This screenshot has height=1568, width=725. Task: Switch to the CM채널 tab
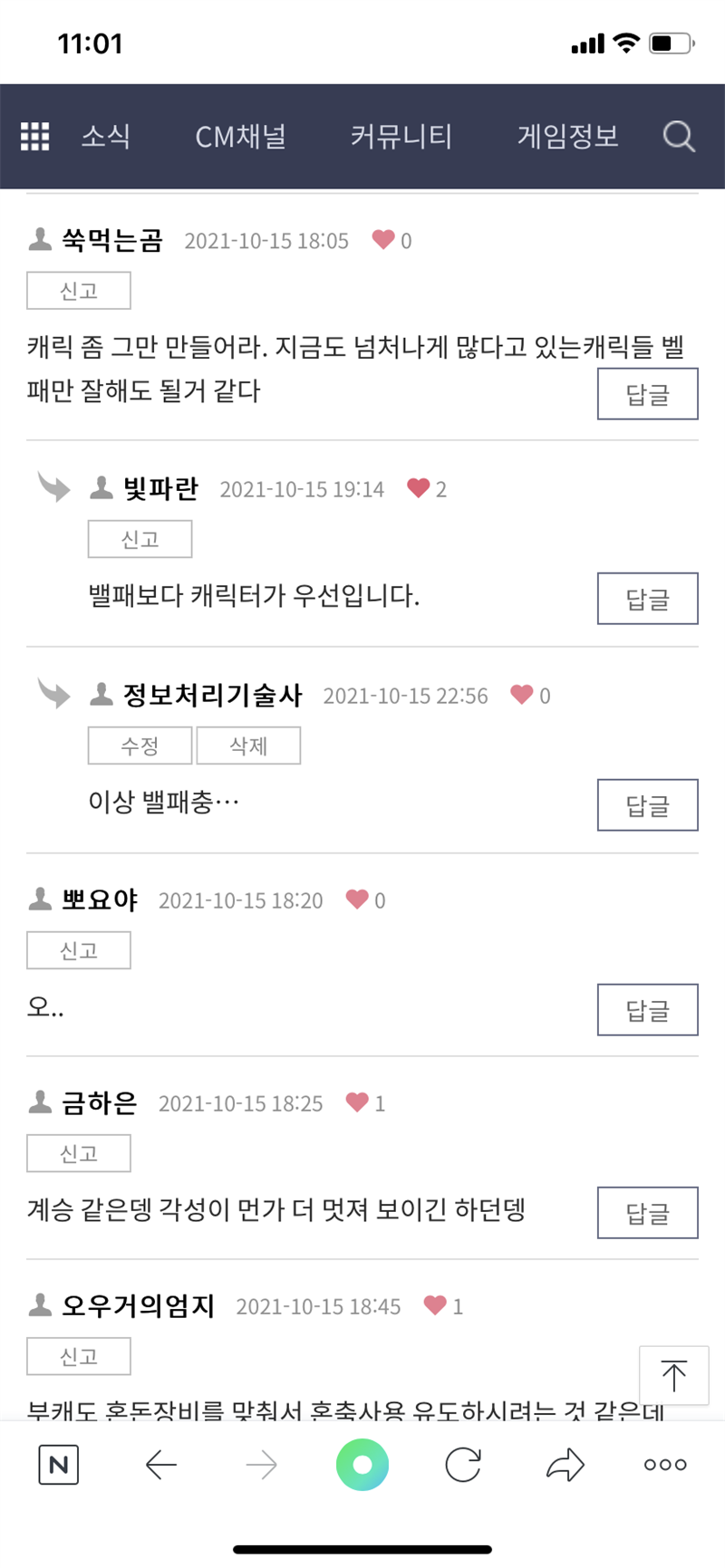[241, 137]
